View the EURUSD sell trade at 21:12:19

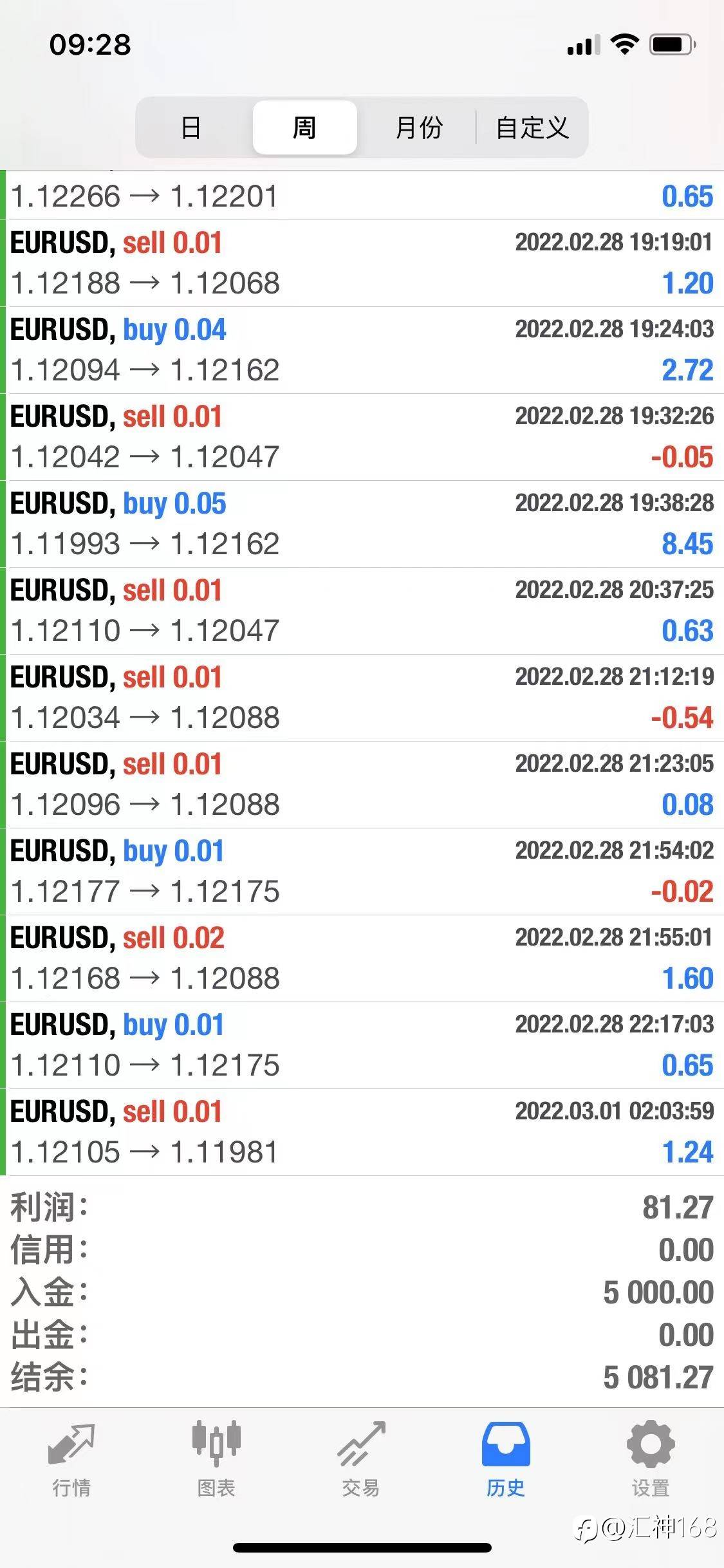pos(362,698)
